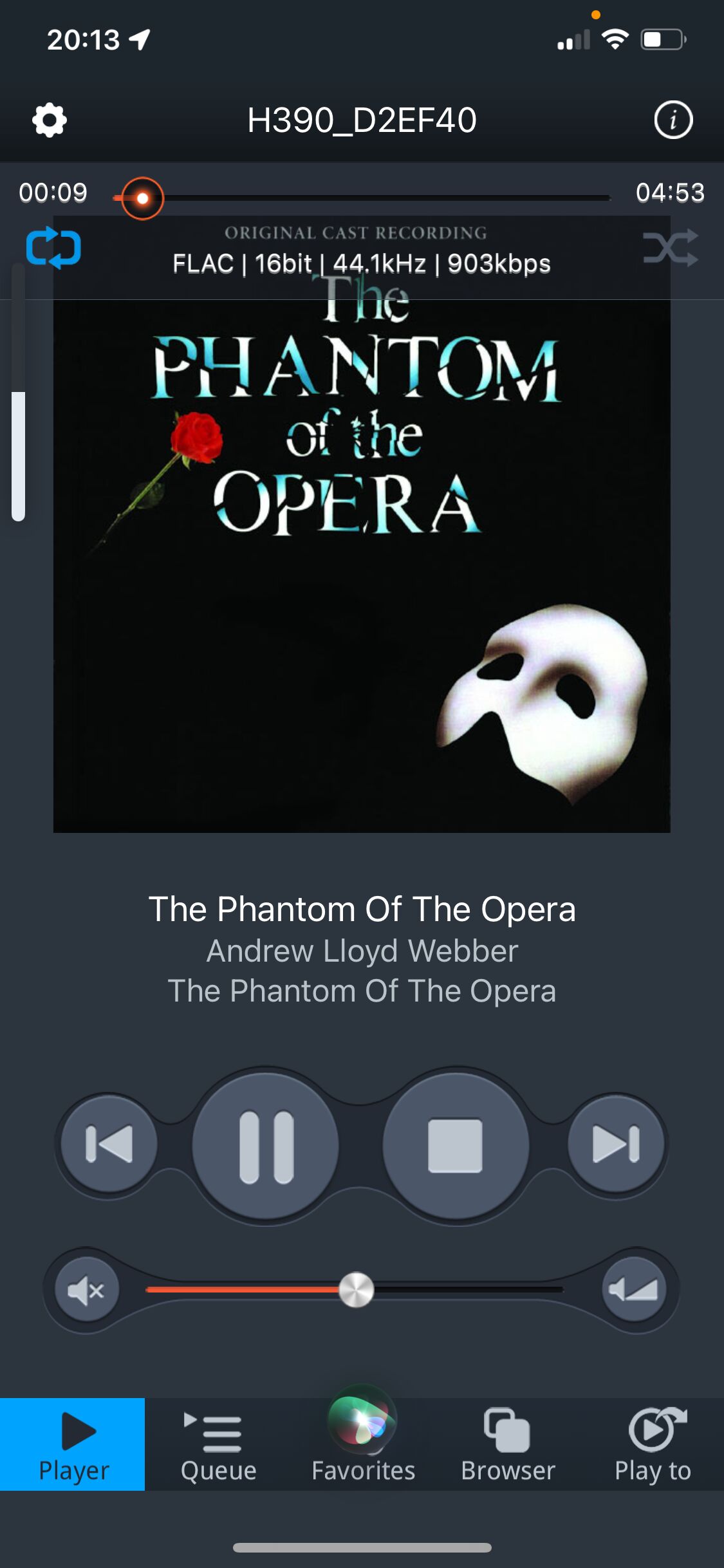
Task: Enable shuffle playback
Action: click(x=671, y=248)
